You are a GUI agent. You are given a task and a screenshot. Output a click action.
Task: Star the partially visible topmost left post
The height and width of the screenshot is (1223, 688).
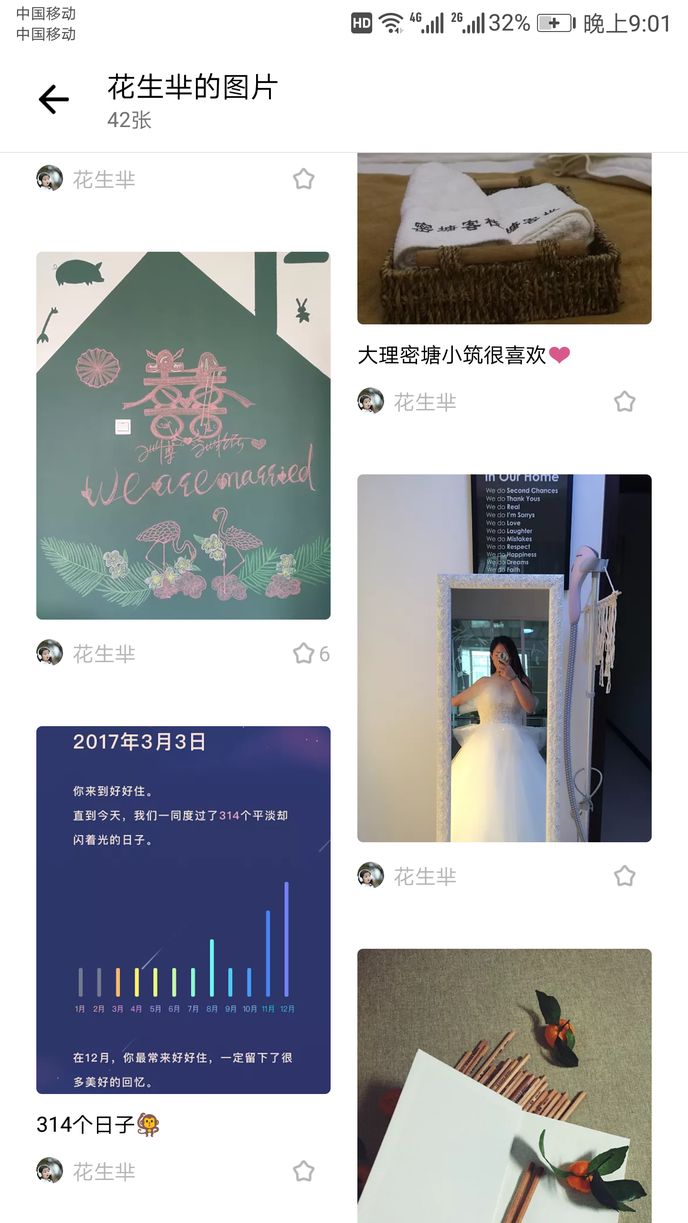pos(304,179)
